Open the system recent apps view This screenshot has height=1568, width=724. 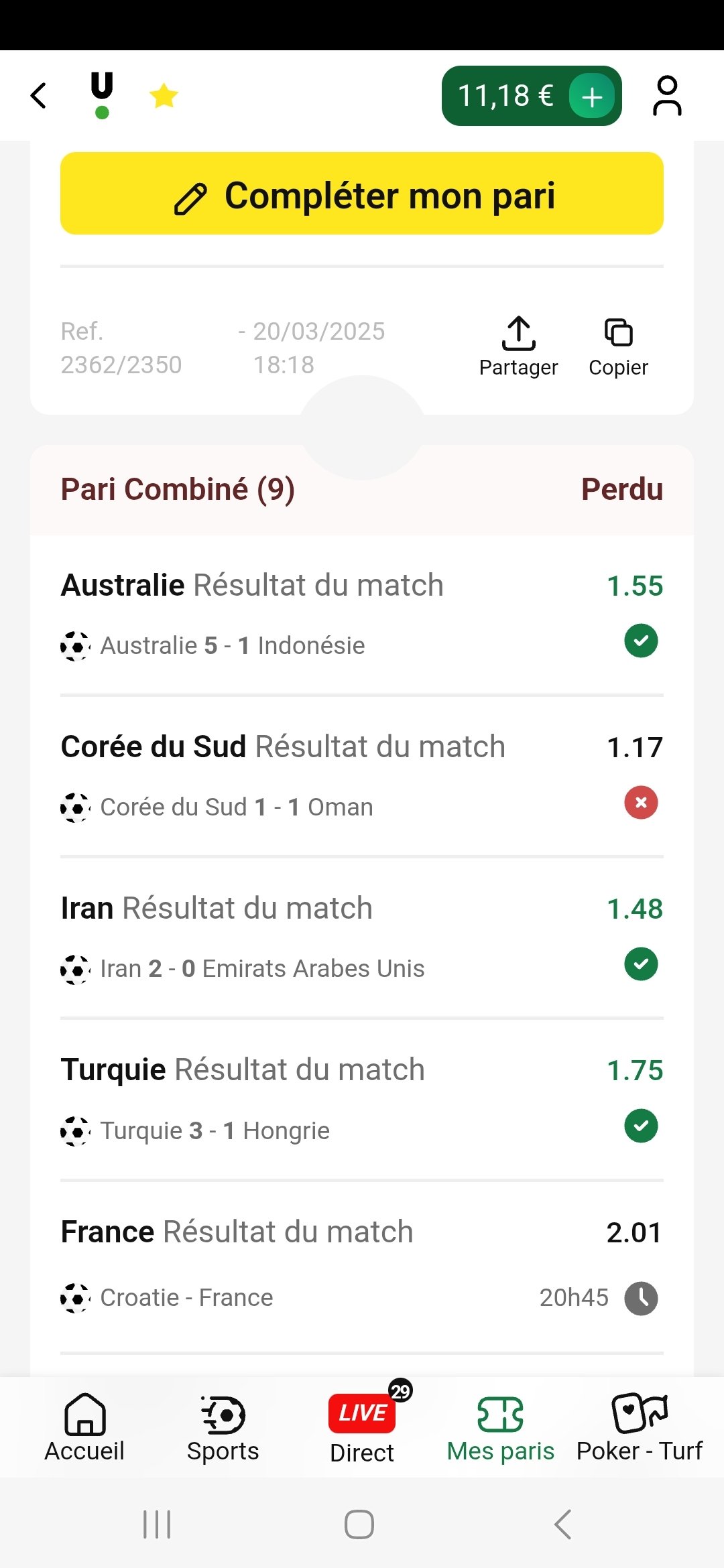(x=157, y=1524)
